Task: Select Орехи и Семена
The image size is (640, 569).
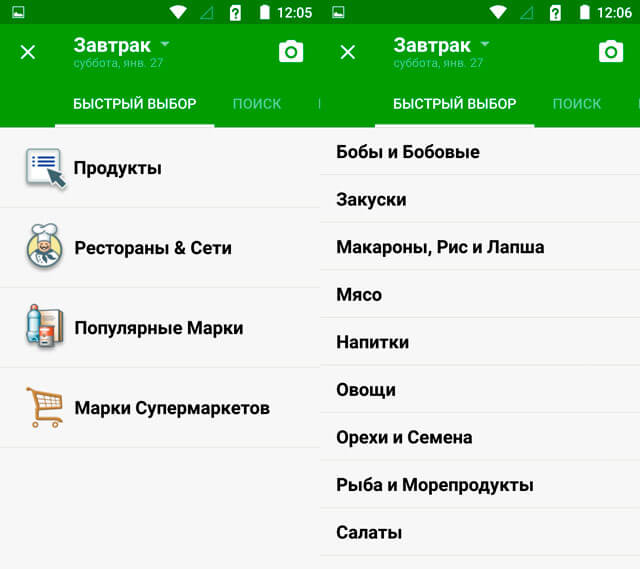Action: [x=404, y=437]
